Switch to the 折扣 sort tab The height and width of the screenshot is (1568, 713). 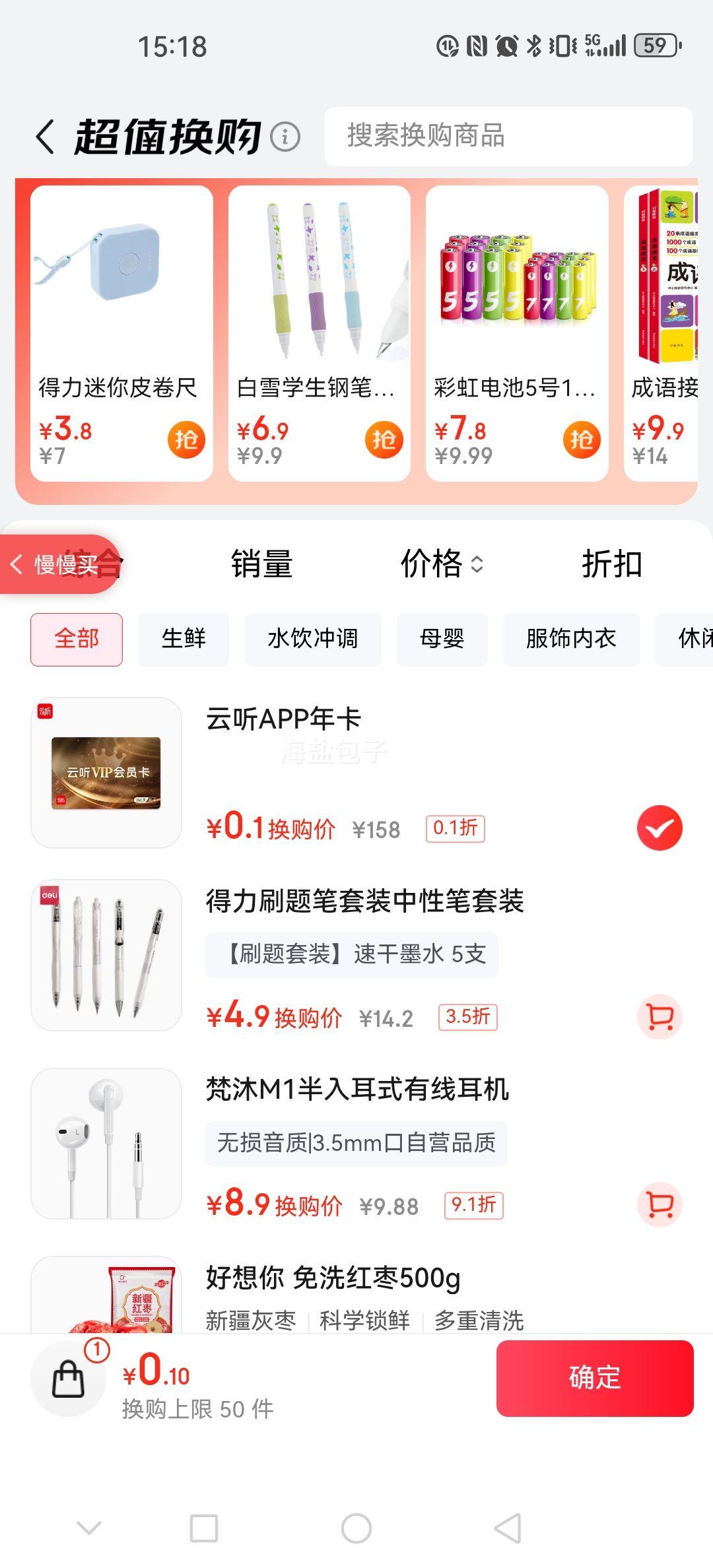pyautogui.click(x=611, y=564)
